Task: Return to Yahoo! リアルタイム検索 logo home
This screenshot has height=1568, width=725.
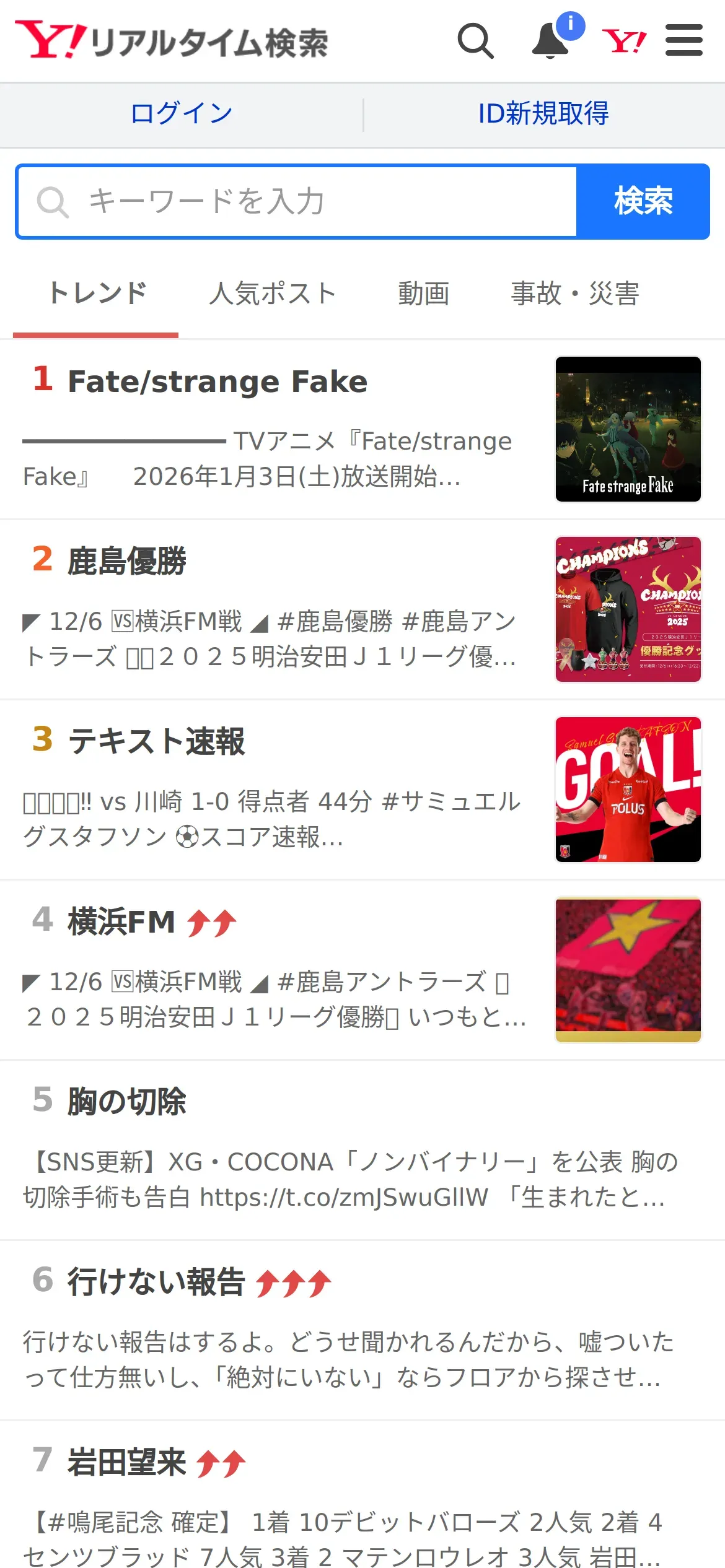Action: 172,41
